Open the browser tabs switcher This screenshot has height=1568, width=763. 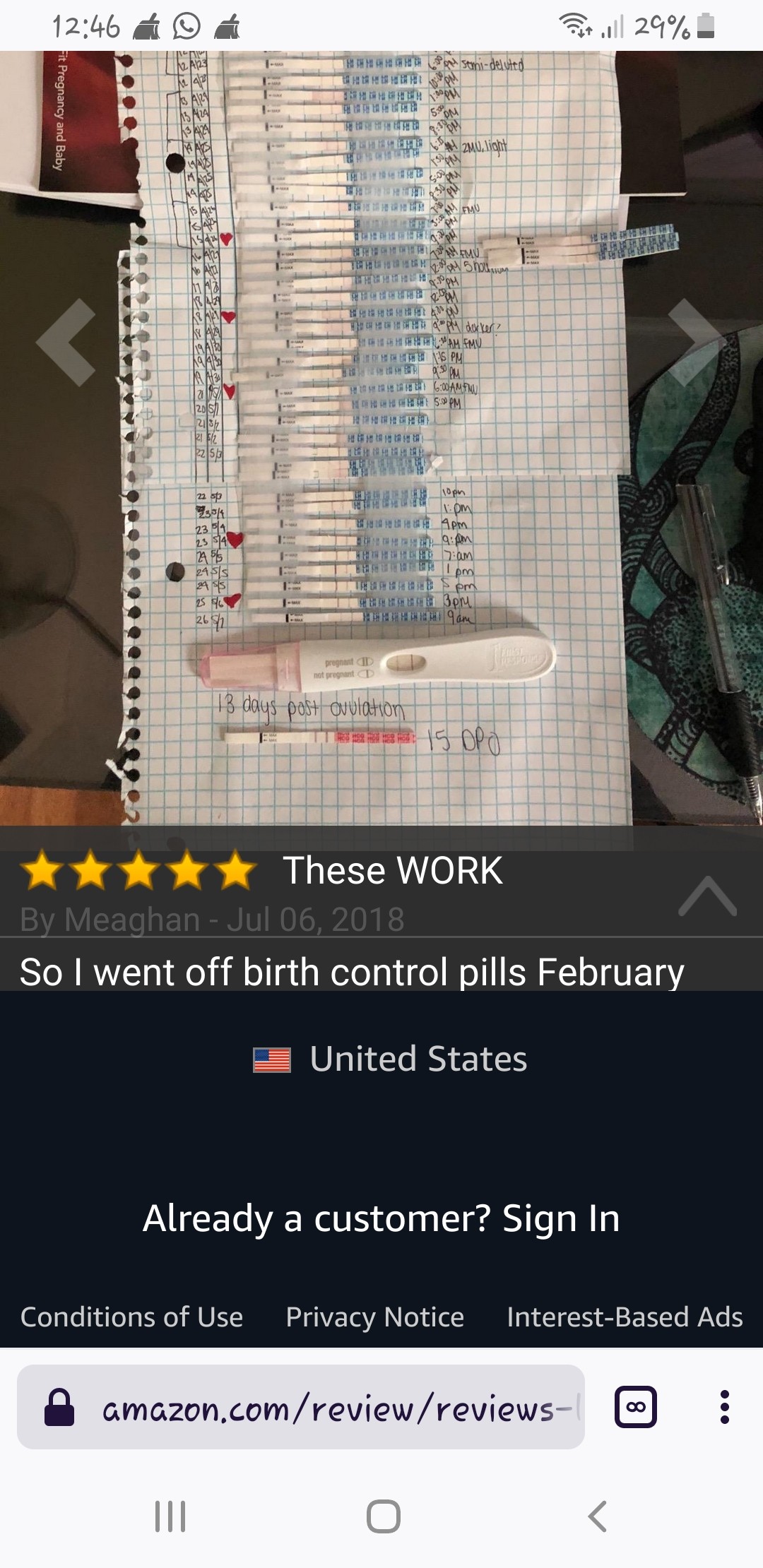pos(636,1408)
